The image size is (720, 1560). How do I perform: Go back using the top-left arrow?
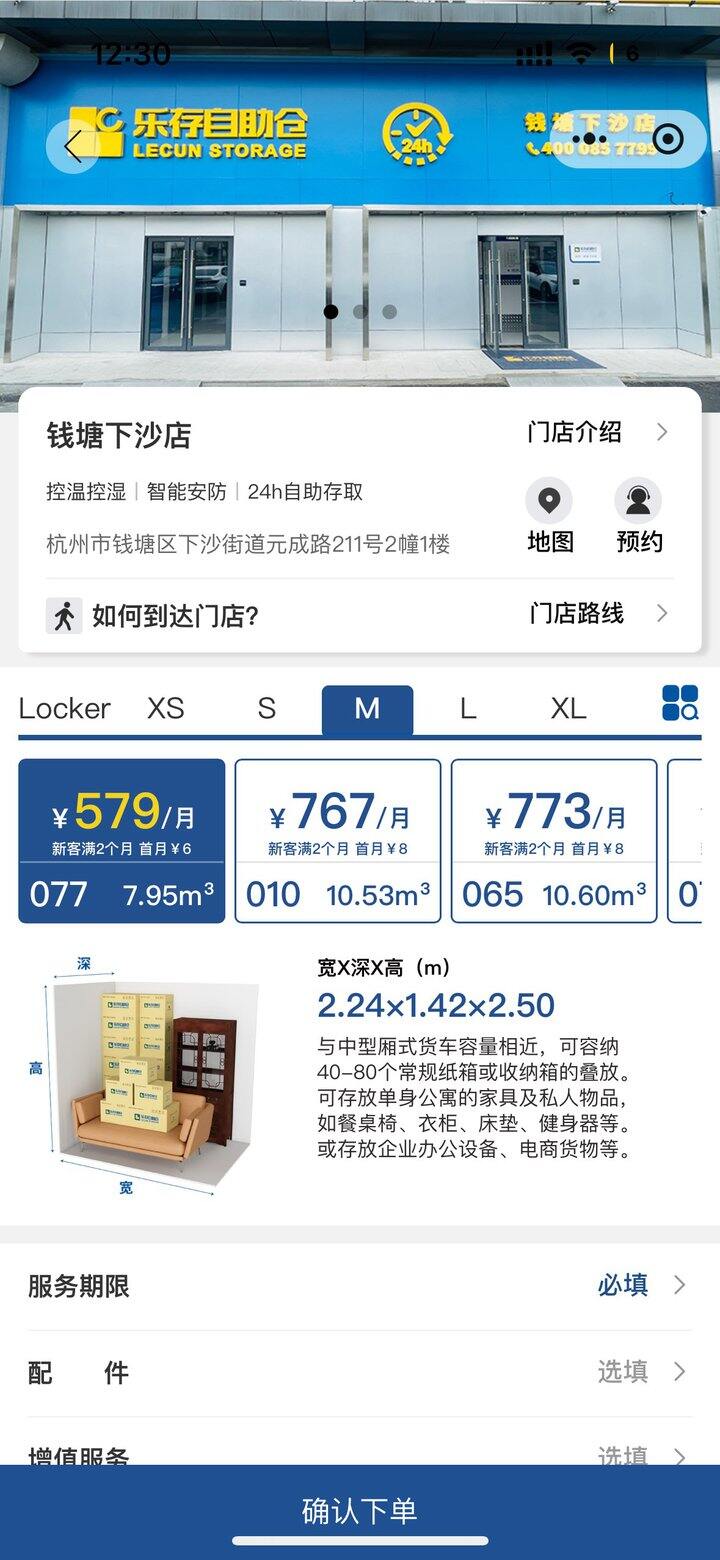click(x=73, y=147)
